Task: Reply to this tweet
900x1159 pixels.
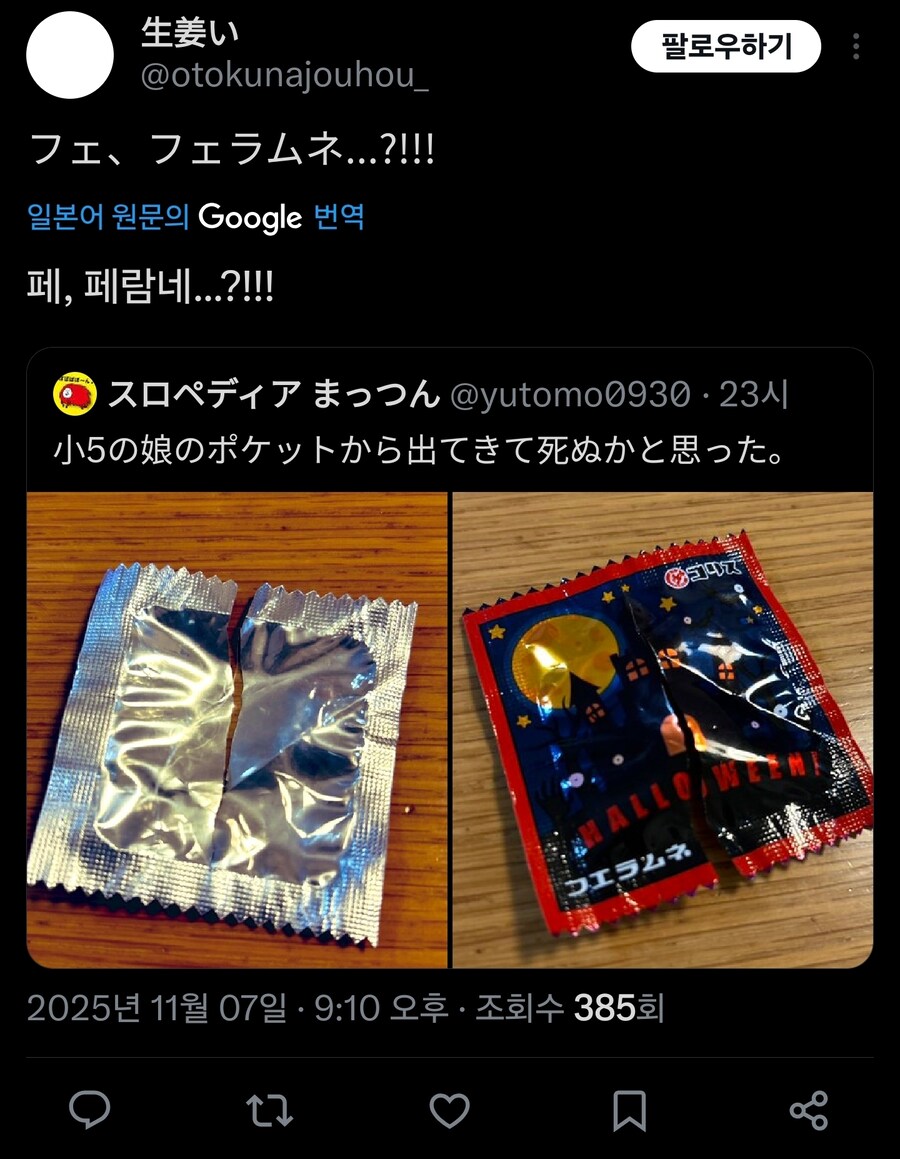Action: [89, 1110]
